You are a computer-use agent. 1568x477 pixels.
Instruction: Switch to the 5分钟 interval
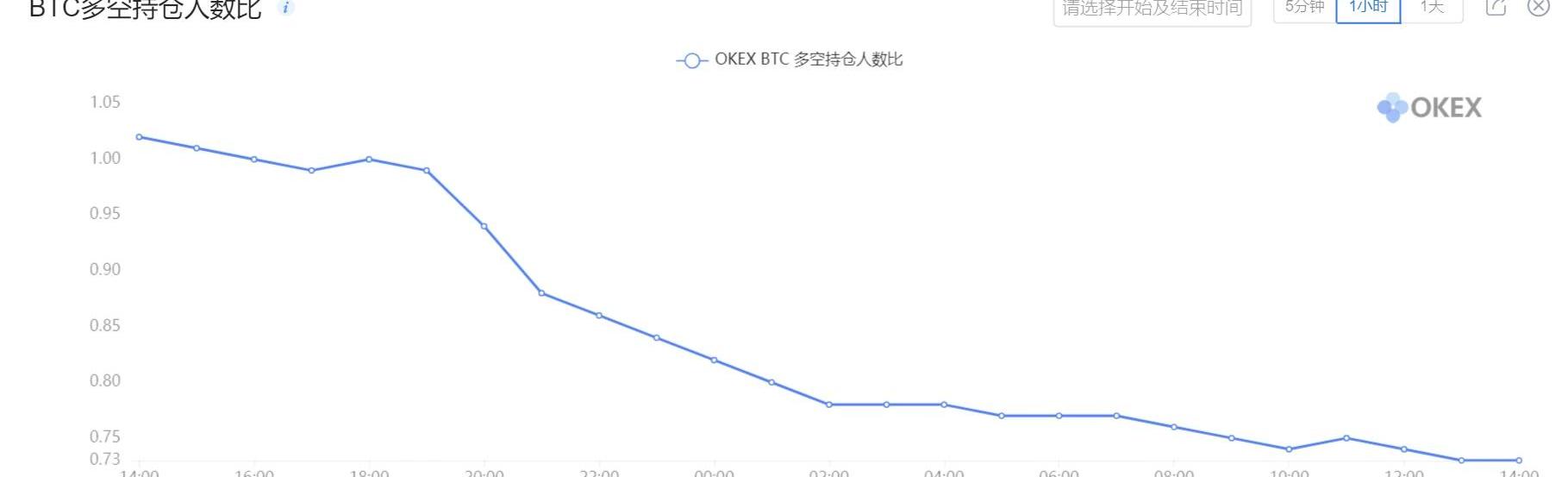click(1304, 8)
